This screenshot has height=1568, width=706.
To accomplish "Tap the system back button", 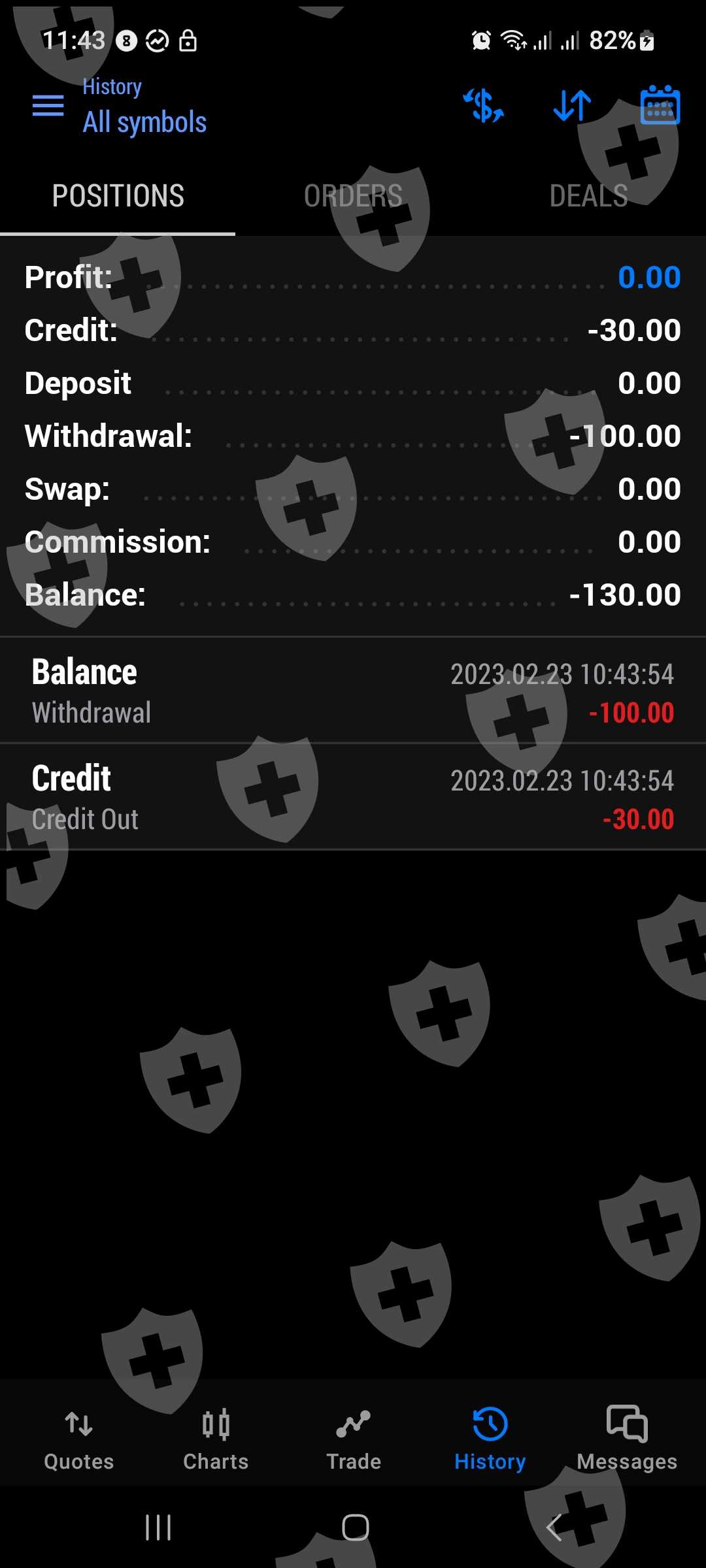I will [x=554, y=1527].
